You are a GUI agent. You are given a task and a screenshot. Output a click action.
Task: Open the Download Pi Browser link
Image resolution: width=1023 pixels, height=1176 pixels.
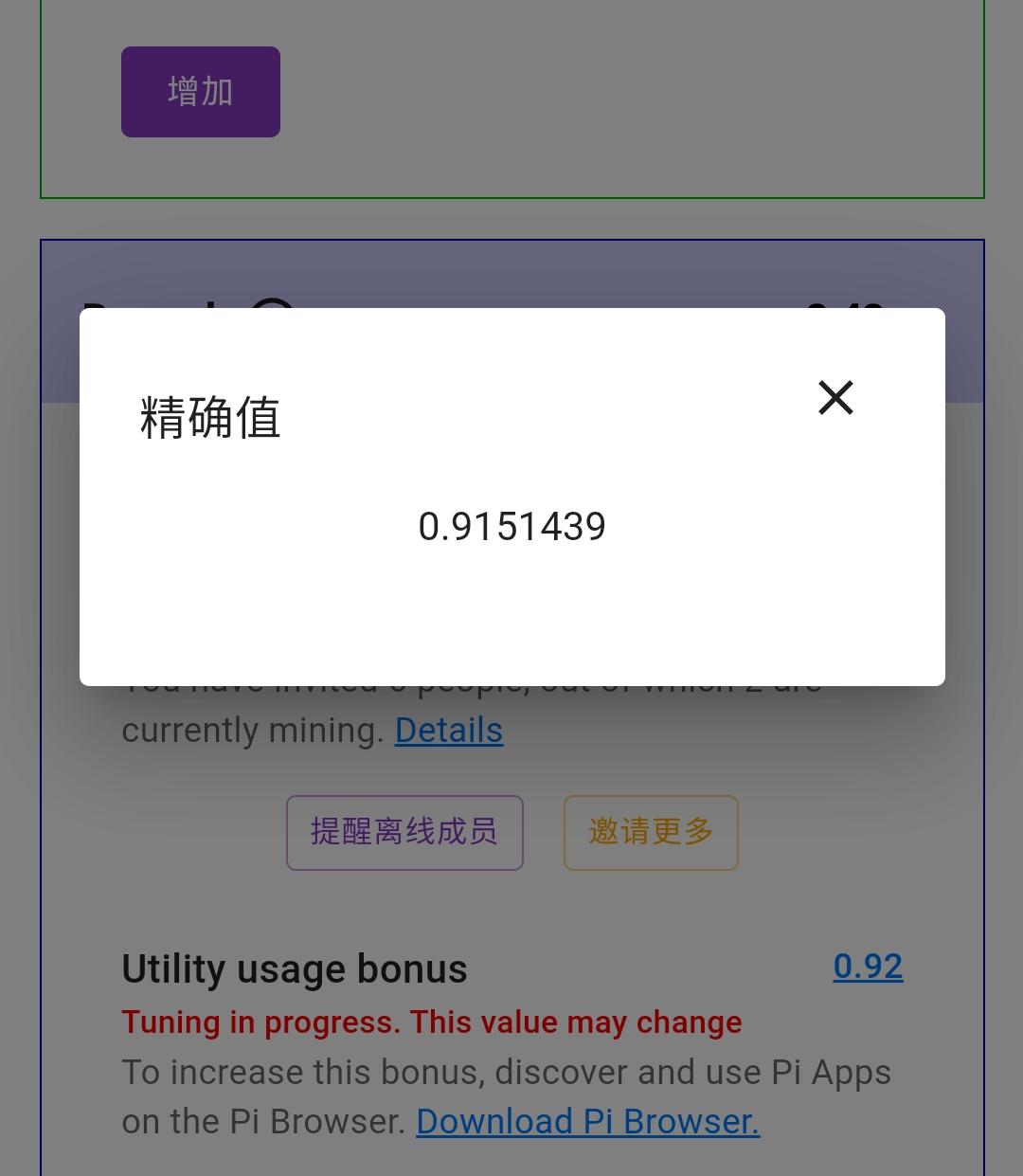pos(587,1121)
